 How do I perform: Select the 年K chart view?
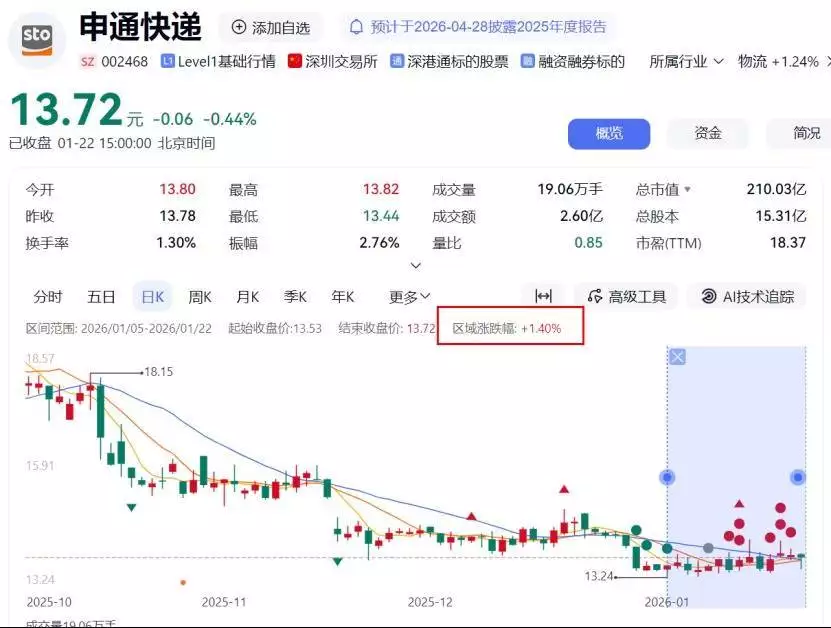click(343, 296)
